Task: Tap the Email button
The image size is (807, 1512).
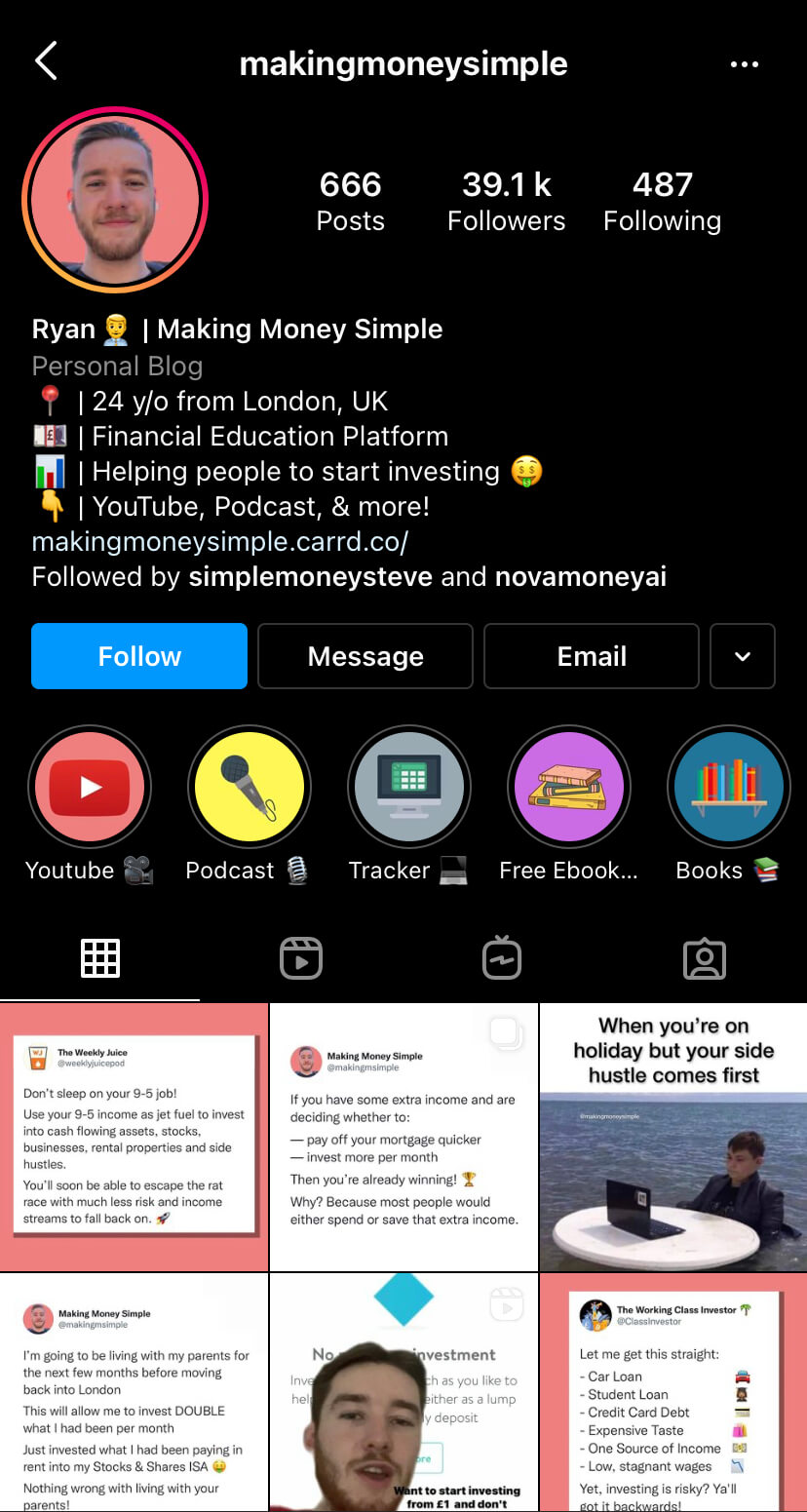Action: (592, 656)
